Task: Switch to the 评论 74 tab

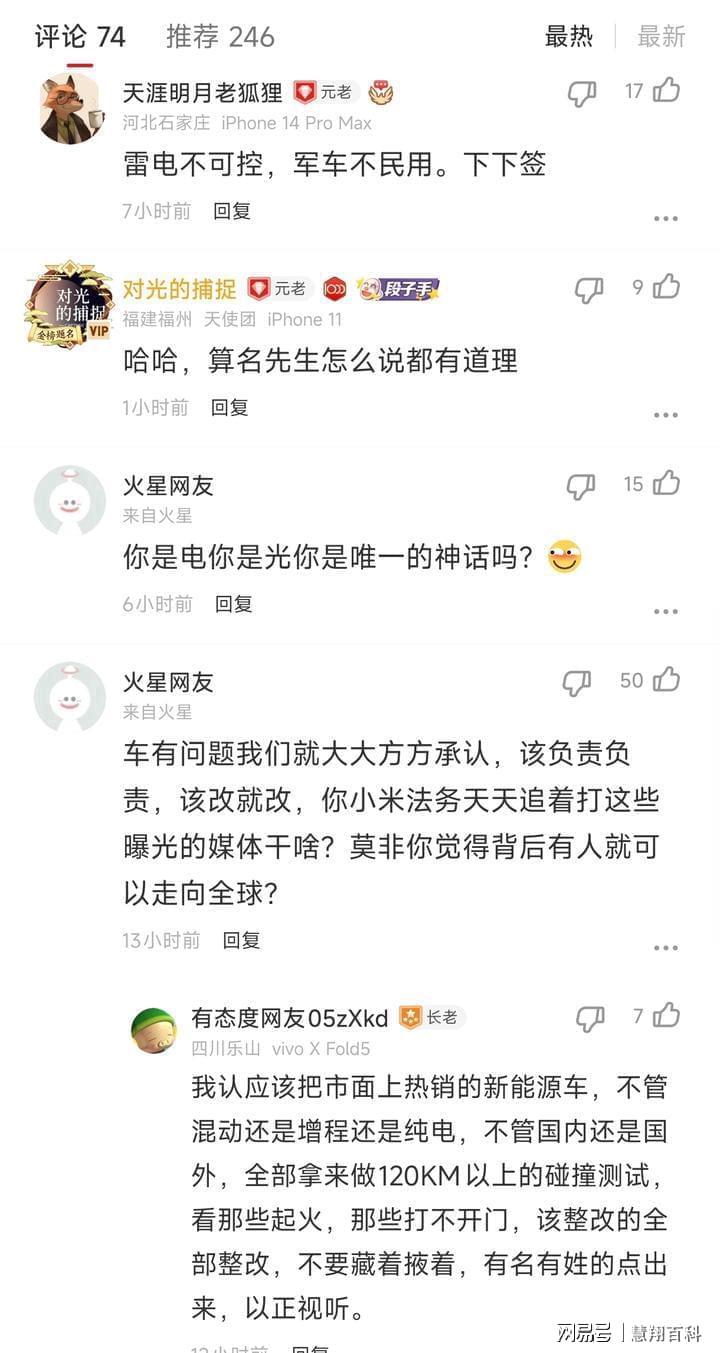Action: 80,37
